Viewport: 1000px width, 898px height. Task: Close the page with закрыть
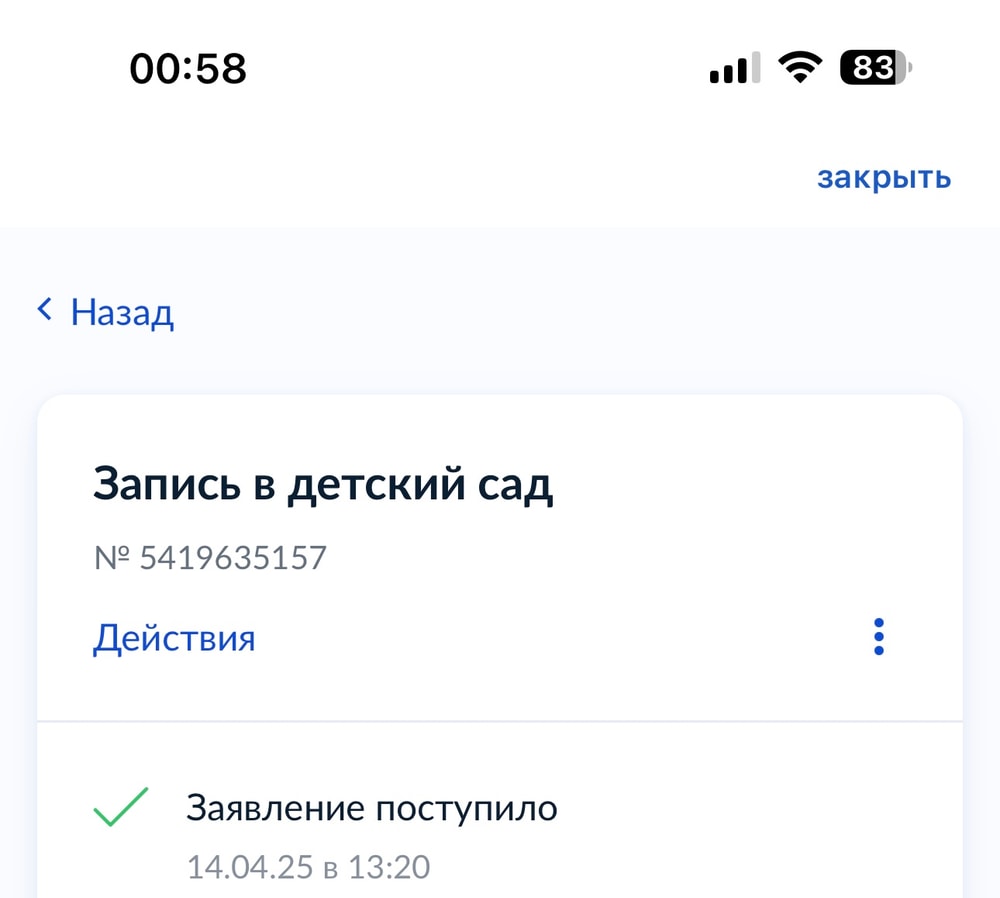click(x=884, y=178)
